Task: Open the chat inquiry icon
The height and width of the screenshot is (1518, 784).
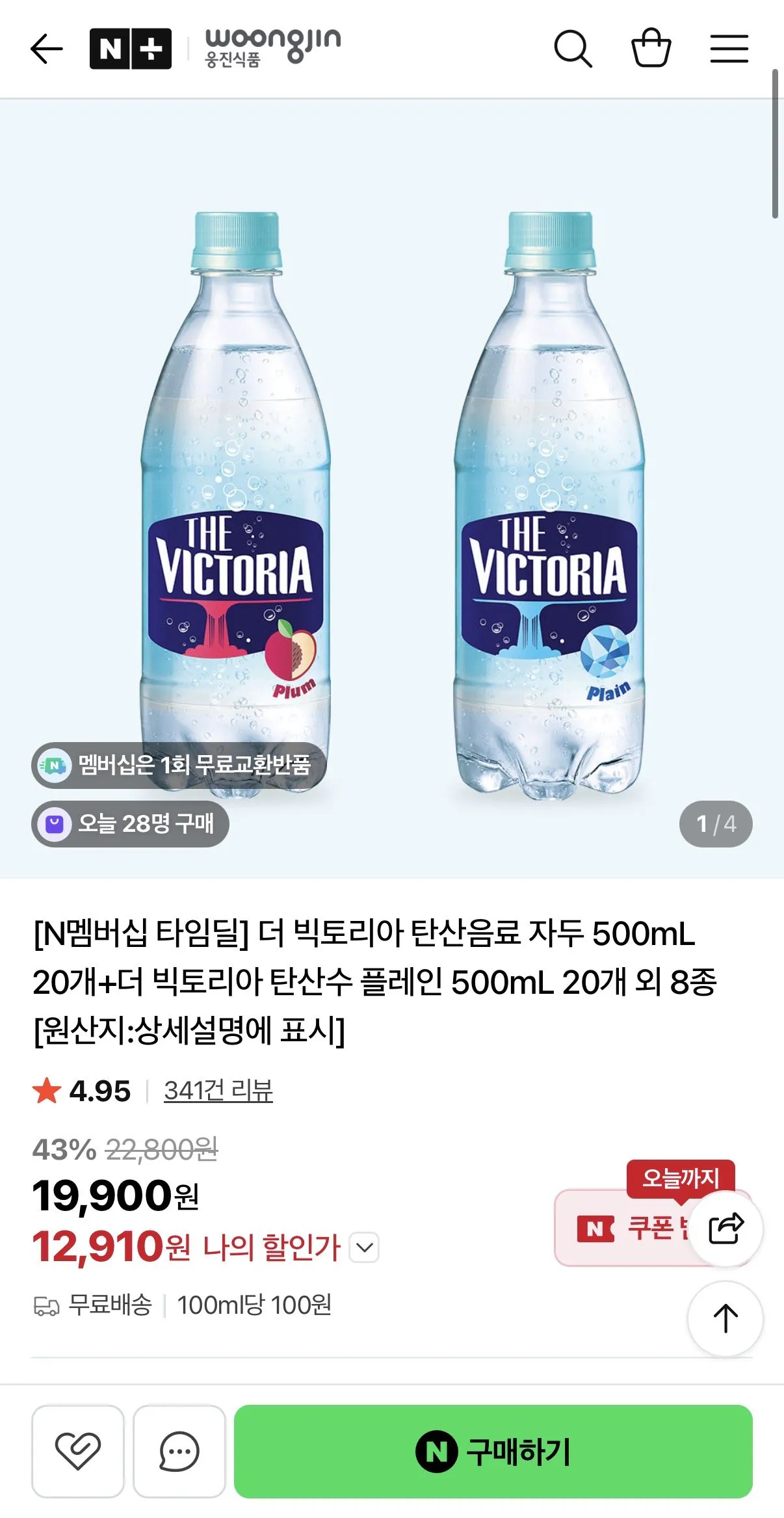Action: pyautogui.click(x=180, y=1449)
